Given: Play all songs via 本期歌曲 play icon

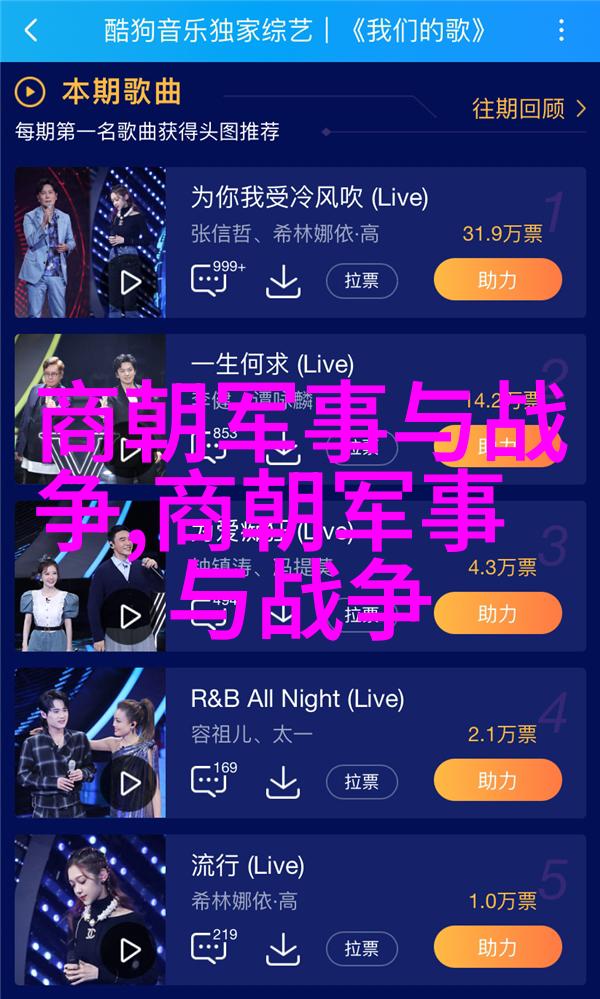Looking at the screenshot, I should point(30,92).
